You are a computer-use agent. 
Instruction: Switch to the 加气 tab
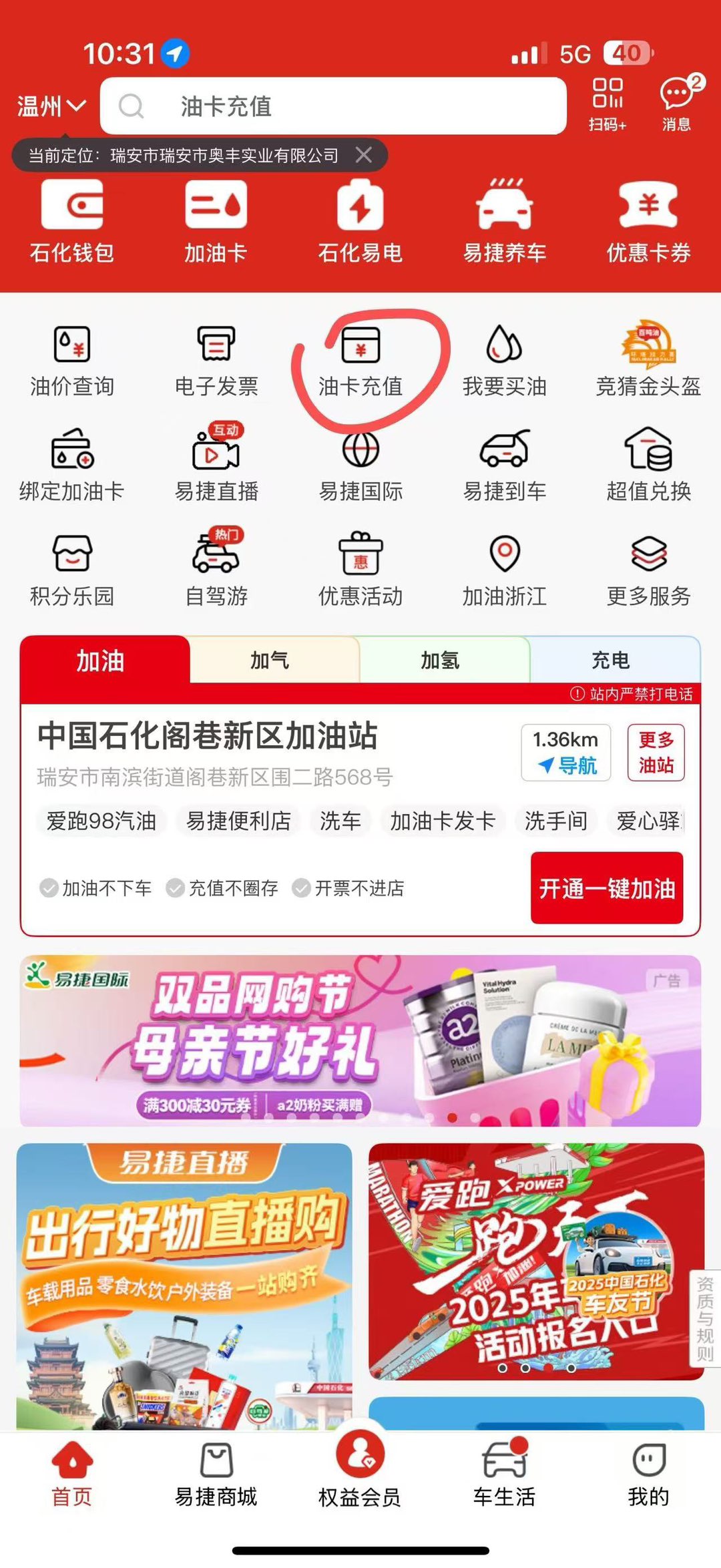tap(270, 660)
